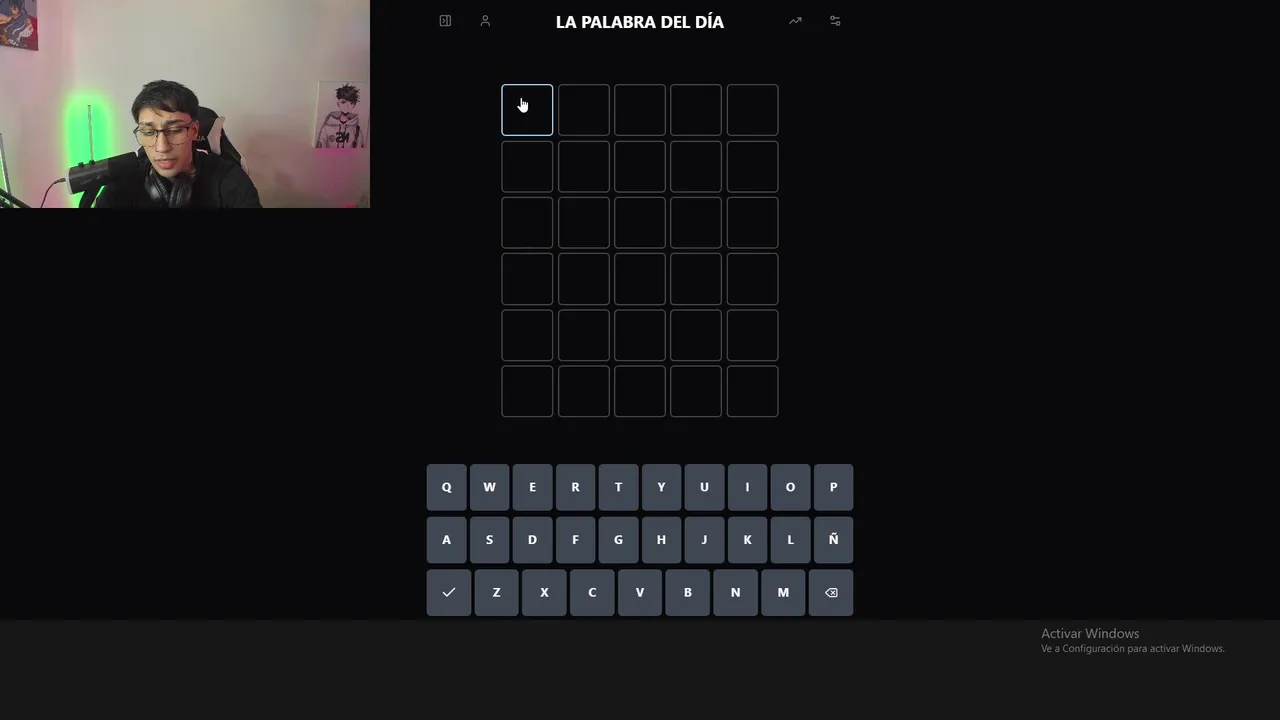Enter the letter L
The height and width of the screenshot is (720, 1280).
(790, 540)
